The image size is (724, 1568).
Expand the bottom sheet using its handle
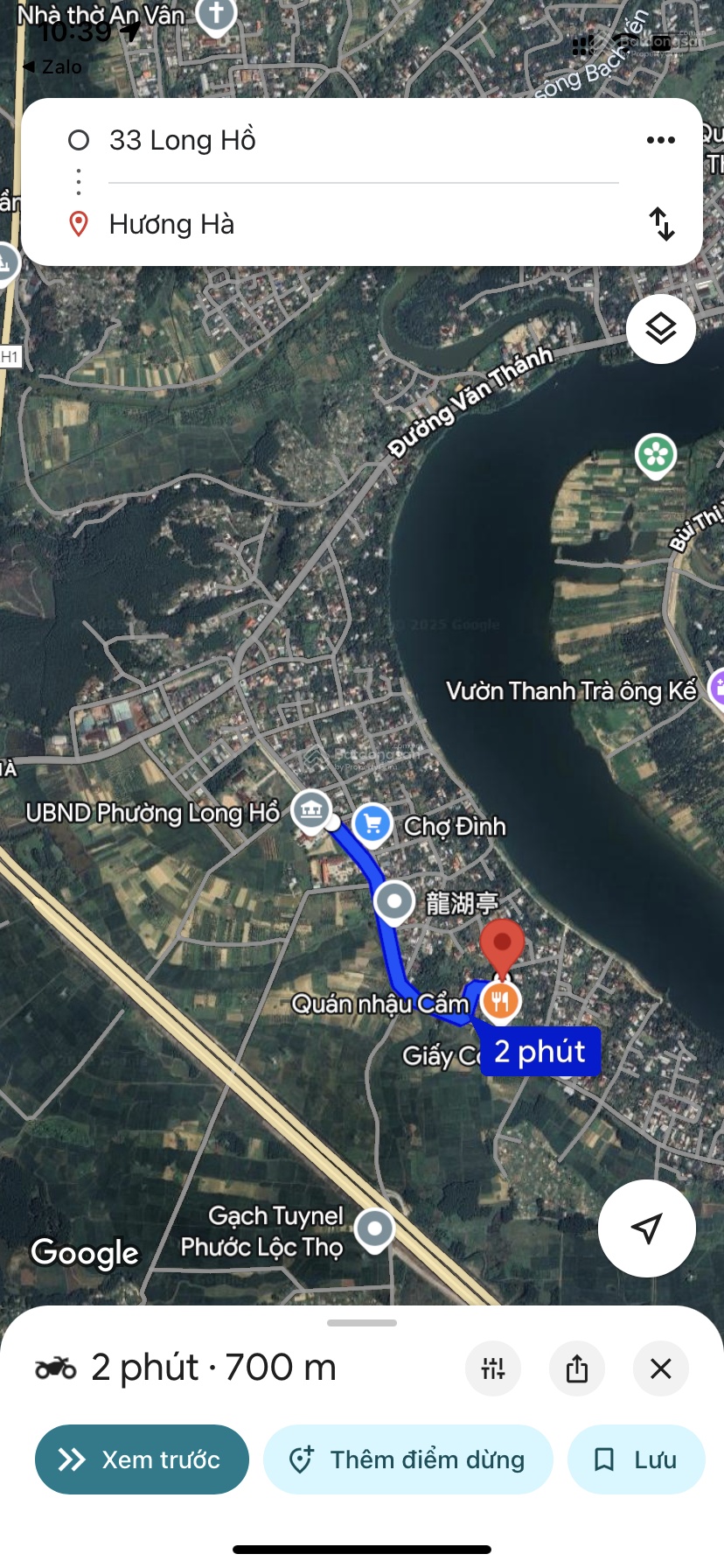[x=362, y=1322]
